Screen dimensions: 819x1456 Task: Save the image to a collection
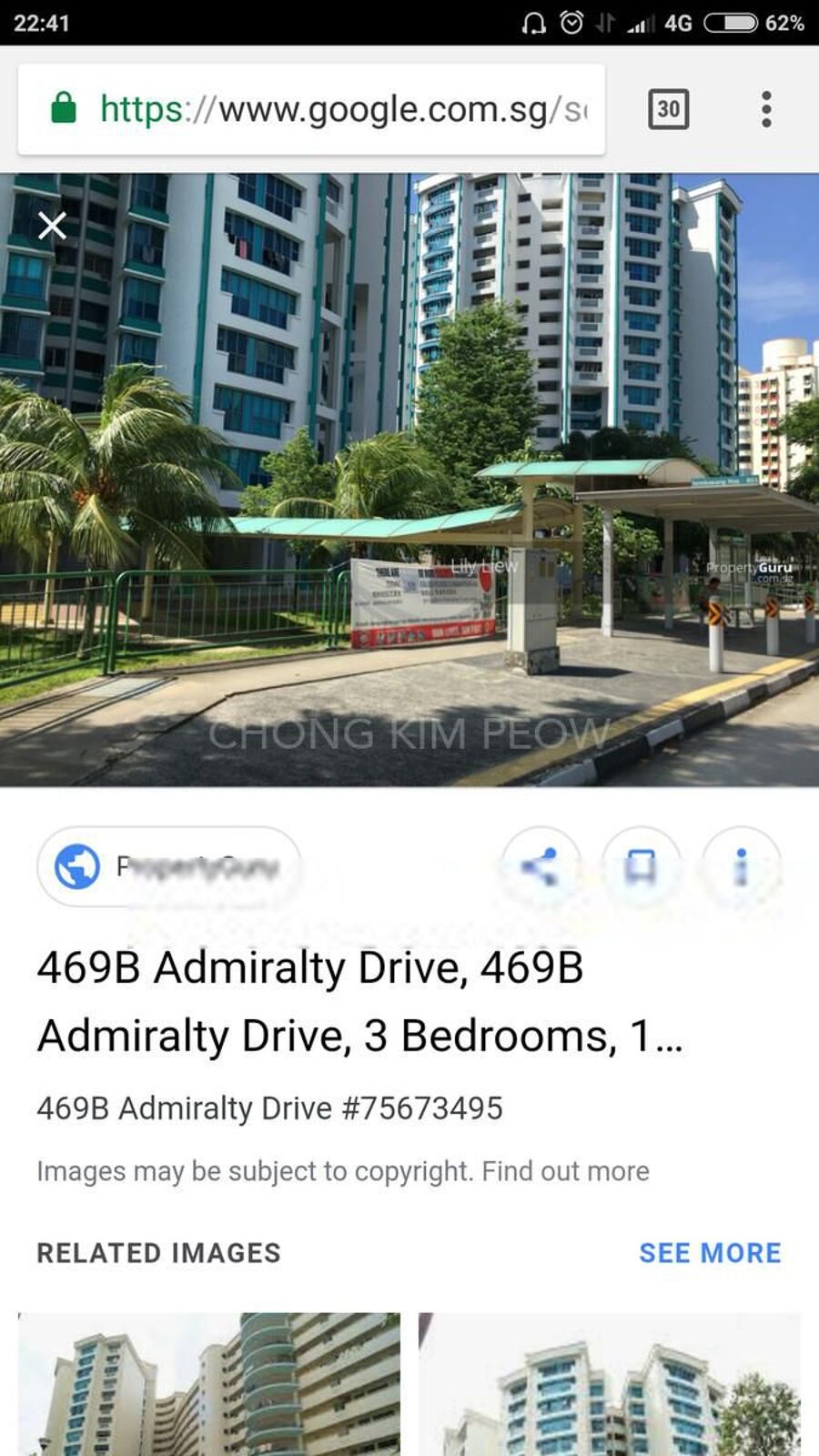tap(641, 866)
